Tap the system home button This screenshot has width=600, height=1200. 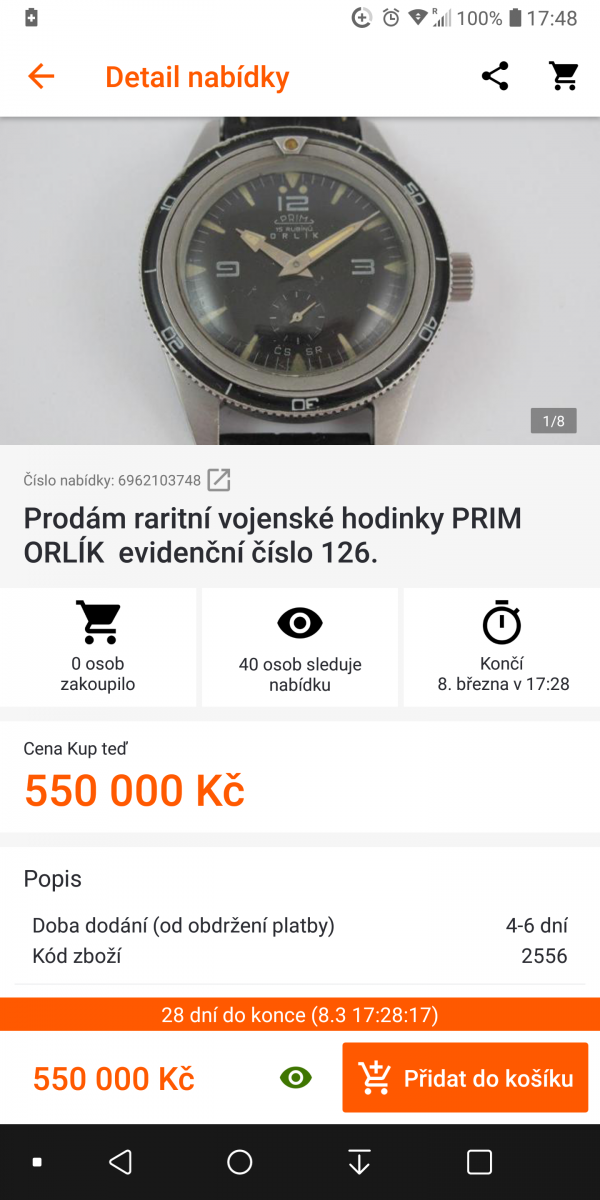click(240, 1162)
